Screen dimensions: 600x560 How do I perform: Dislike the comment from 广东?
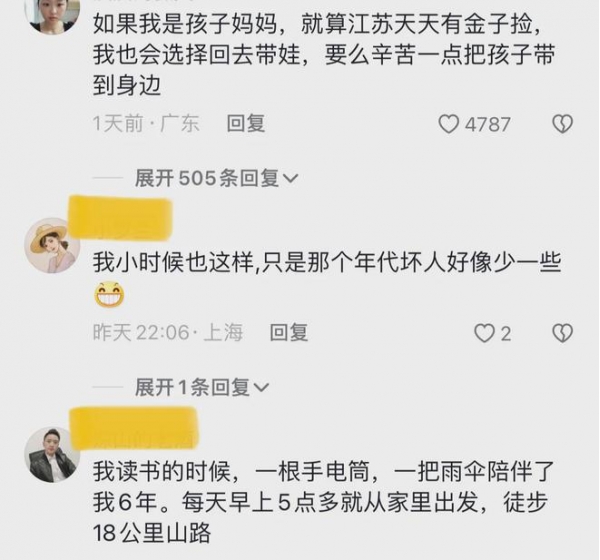coord(562,124)
